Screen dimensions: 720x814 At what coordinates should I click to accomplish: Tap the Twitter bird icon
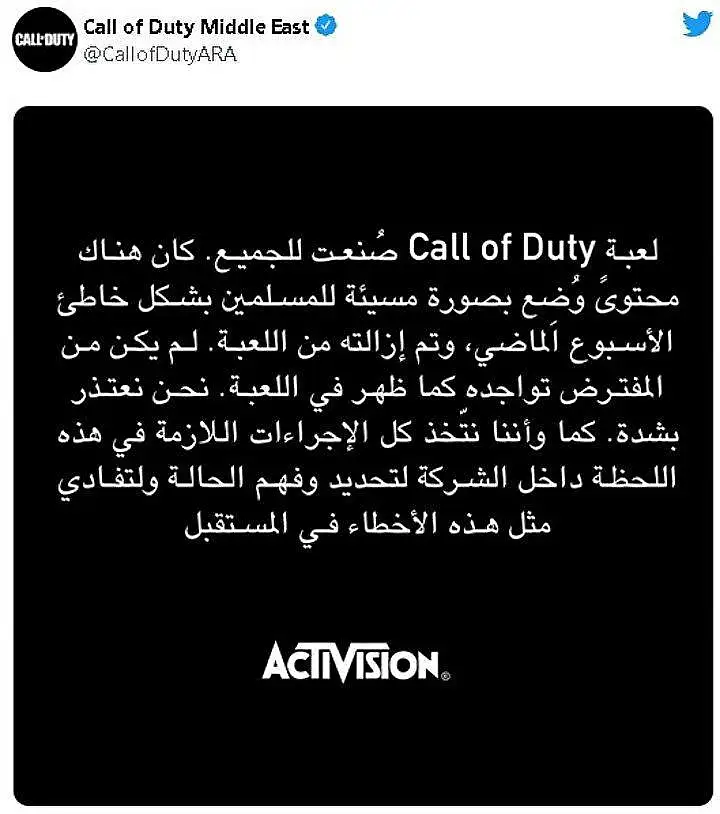tap(696, 23)
